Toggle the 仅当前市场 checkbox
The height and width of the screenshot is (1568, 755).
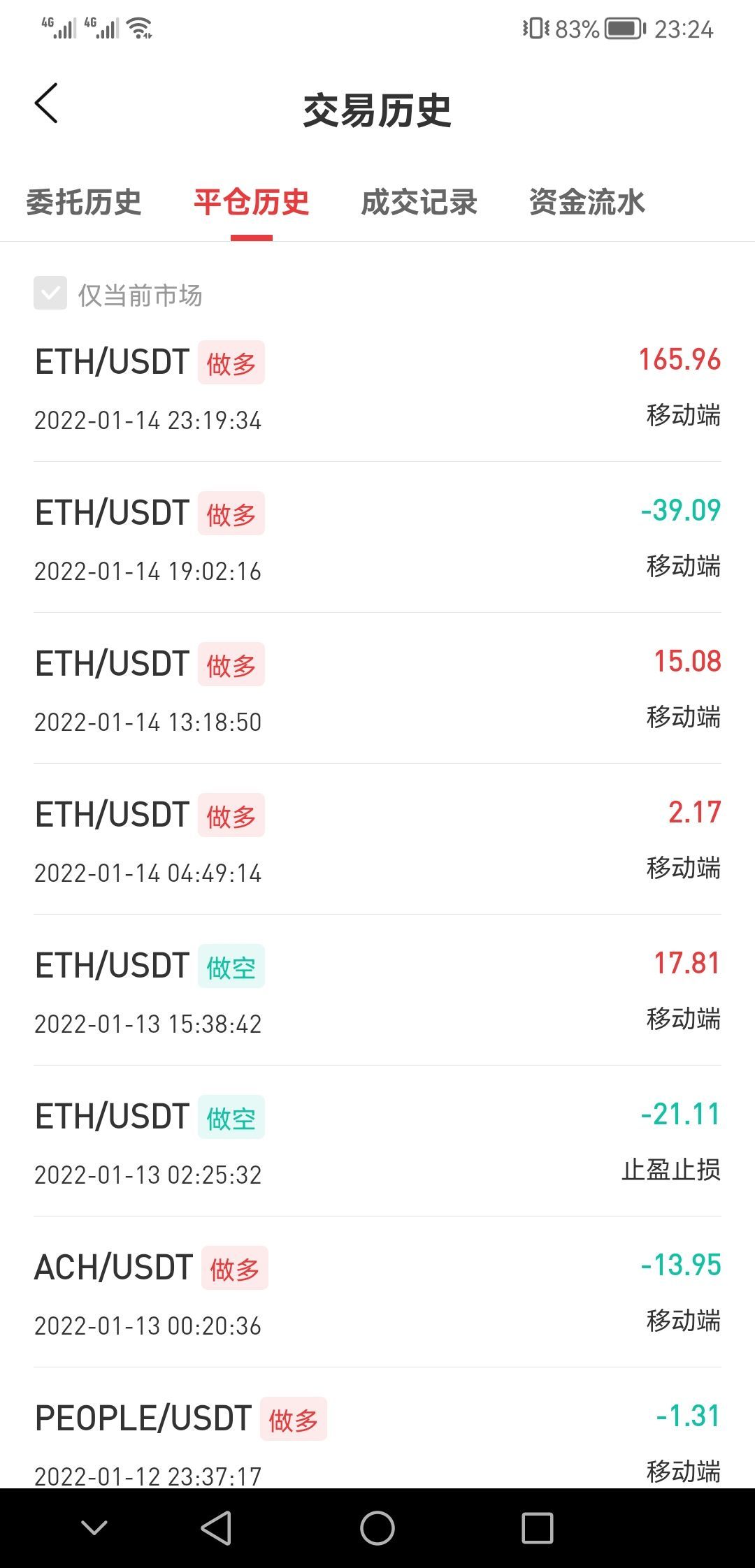(50, 293)
